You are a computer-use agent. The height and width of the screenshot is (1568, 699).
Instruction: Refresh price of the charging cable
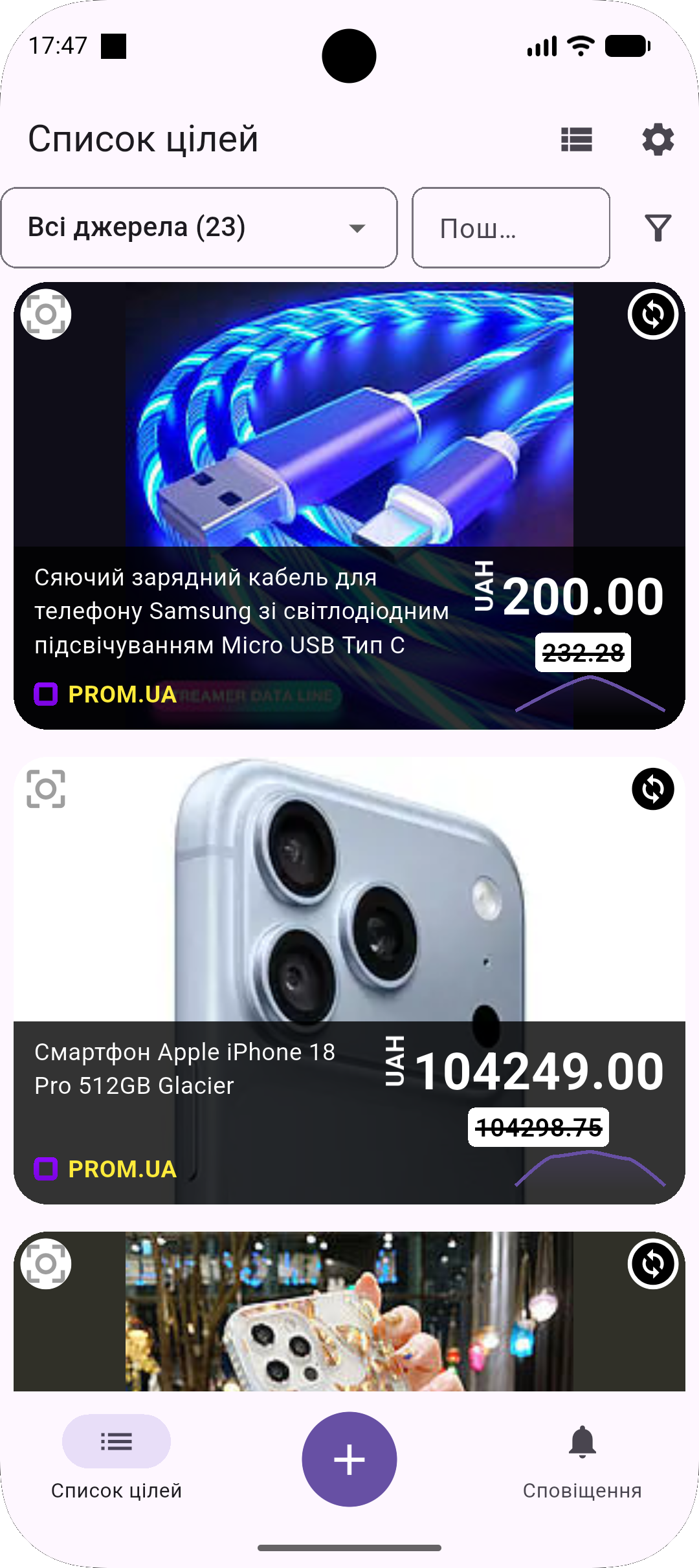652,315
